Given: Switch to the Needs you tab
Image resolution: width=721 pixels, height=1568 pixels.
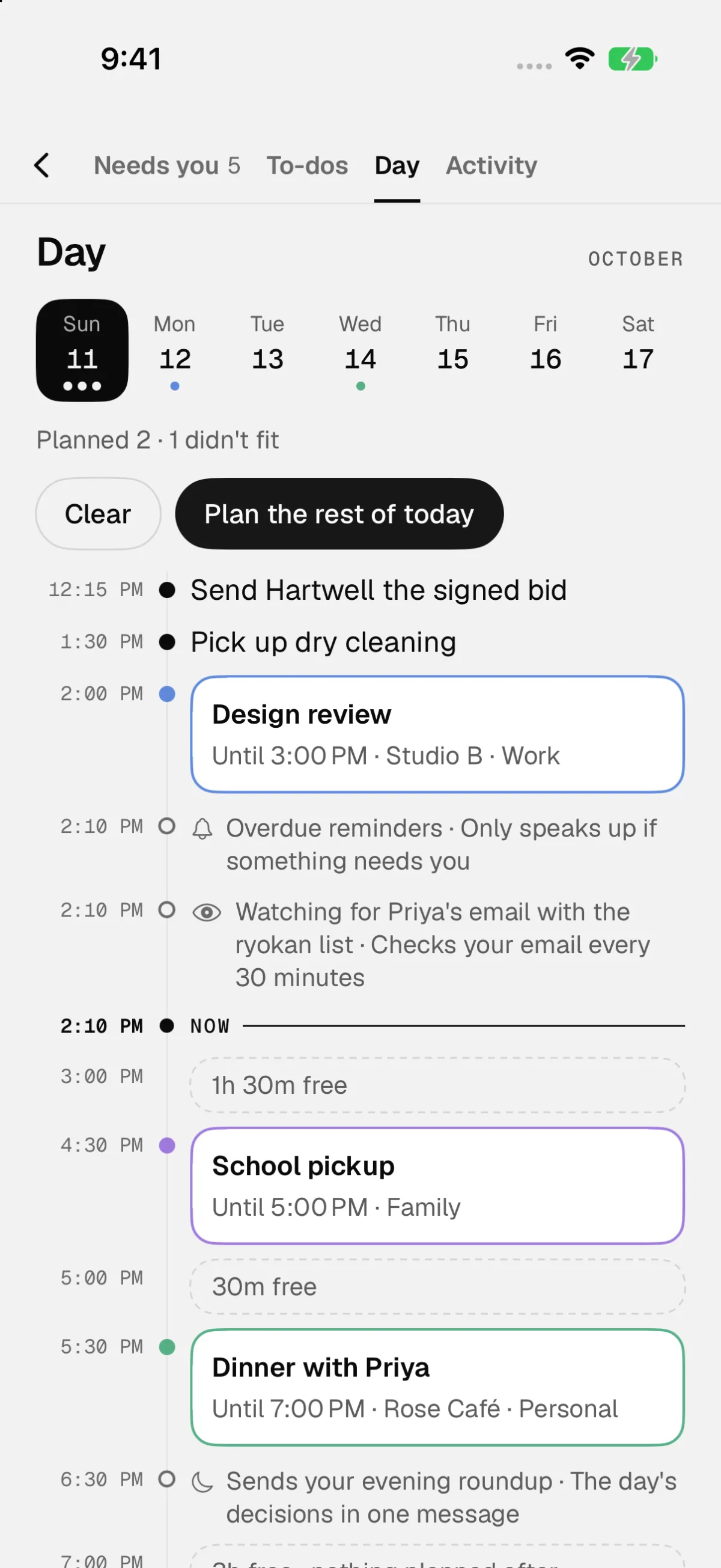Looking at the screenshot, I should [x=166, y=165].
